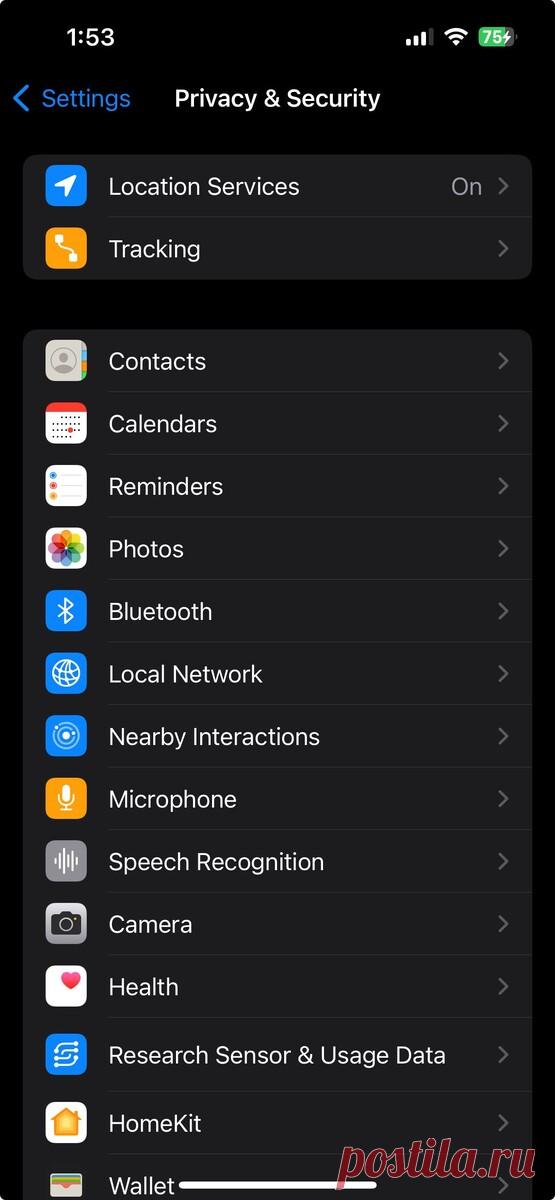This screenshot has width=555, height=1200.
Task: Open Local Network settings
Action: [277, 674]
